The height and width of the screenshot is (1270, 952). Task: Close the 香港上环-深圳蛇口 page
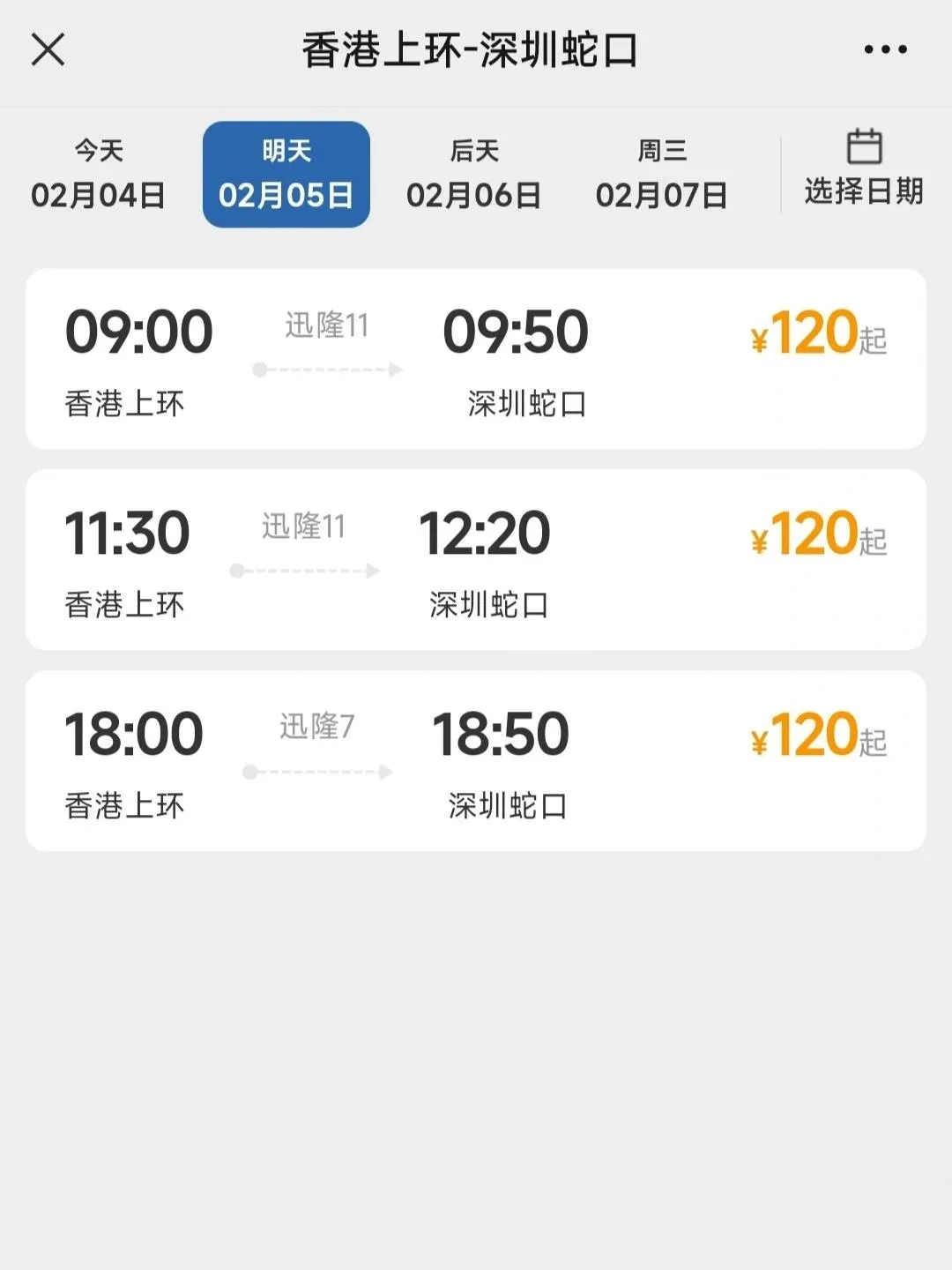48,49
